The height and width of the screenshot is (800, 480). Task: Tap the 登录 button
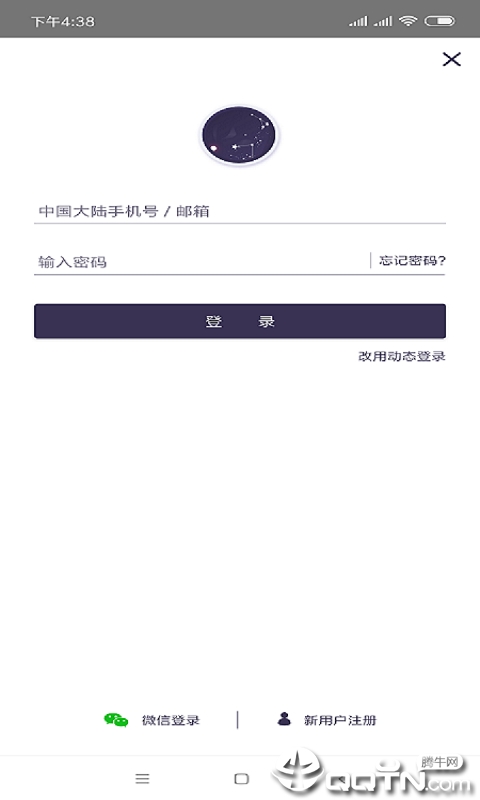[x=240, y=321]
